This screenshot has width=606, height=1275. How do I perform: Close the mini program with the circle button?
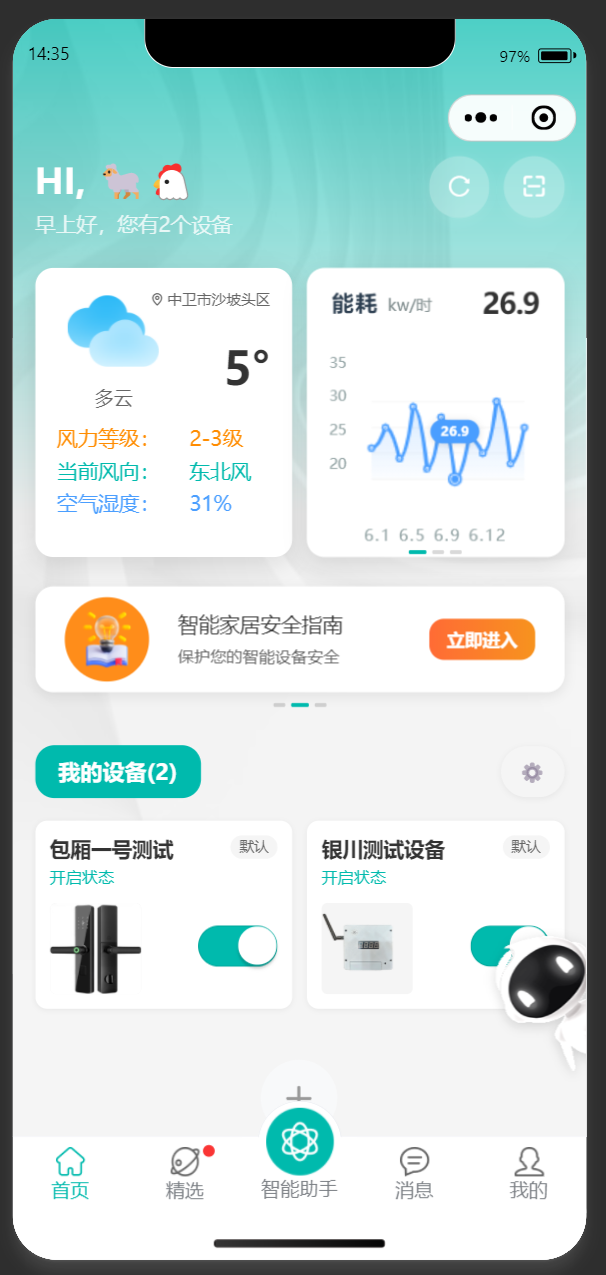click(543, 118)
